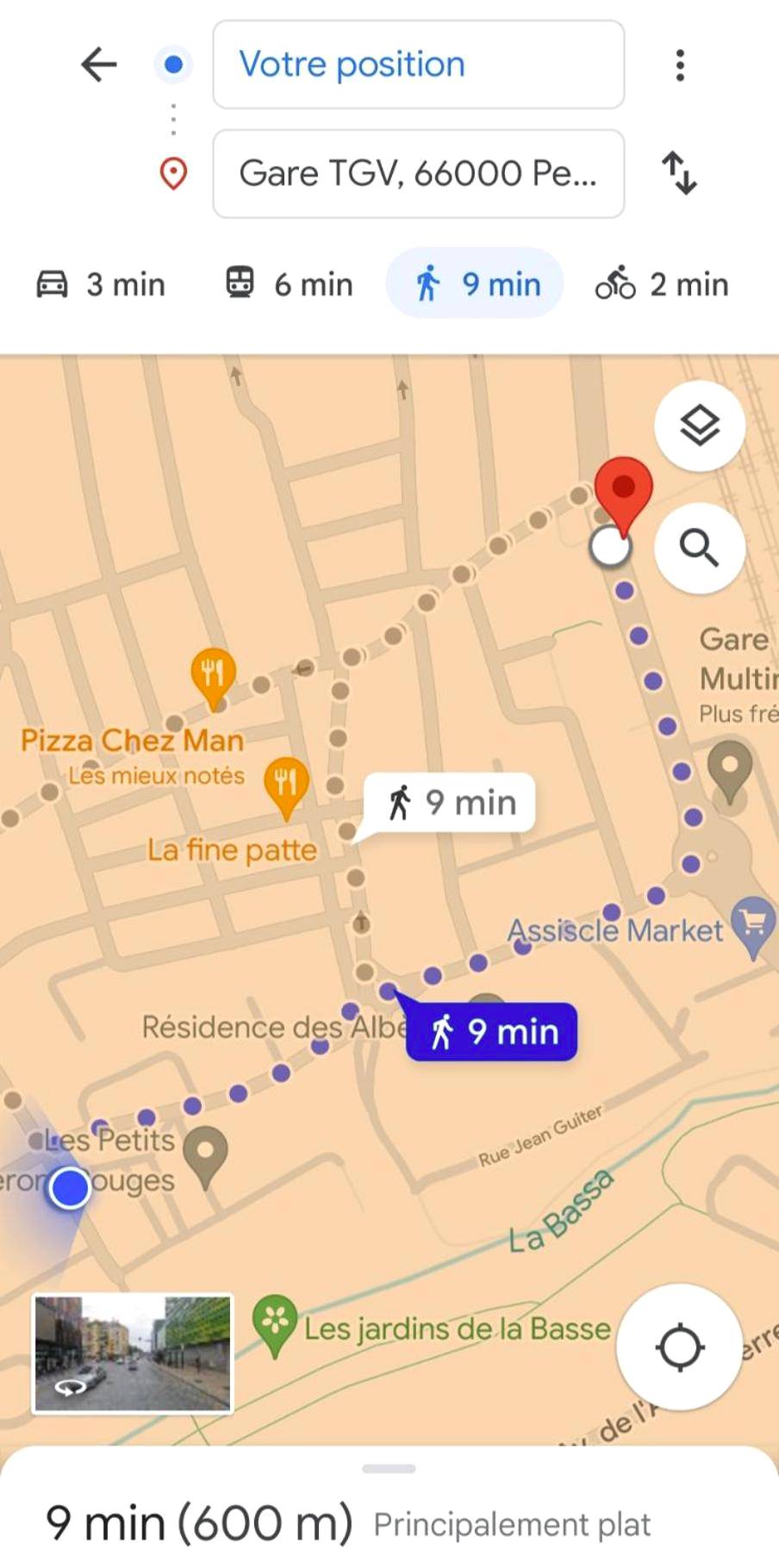The width and height of the screenshot is (779, 1568).
Task: View La fine patte restaurant marker
Action: [285, 784]
